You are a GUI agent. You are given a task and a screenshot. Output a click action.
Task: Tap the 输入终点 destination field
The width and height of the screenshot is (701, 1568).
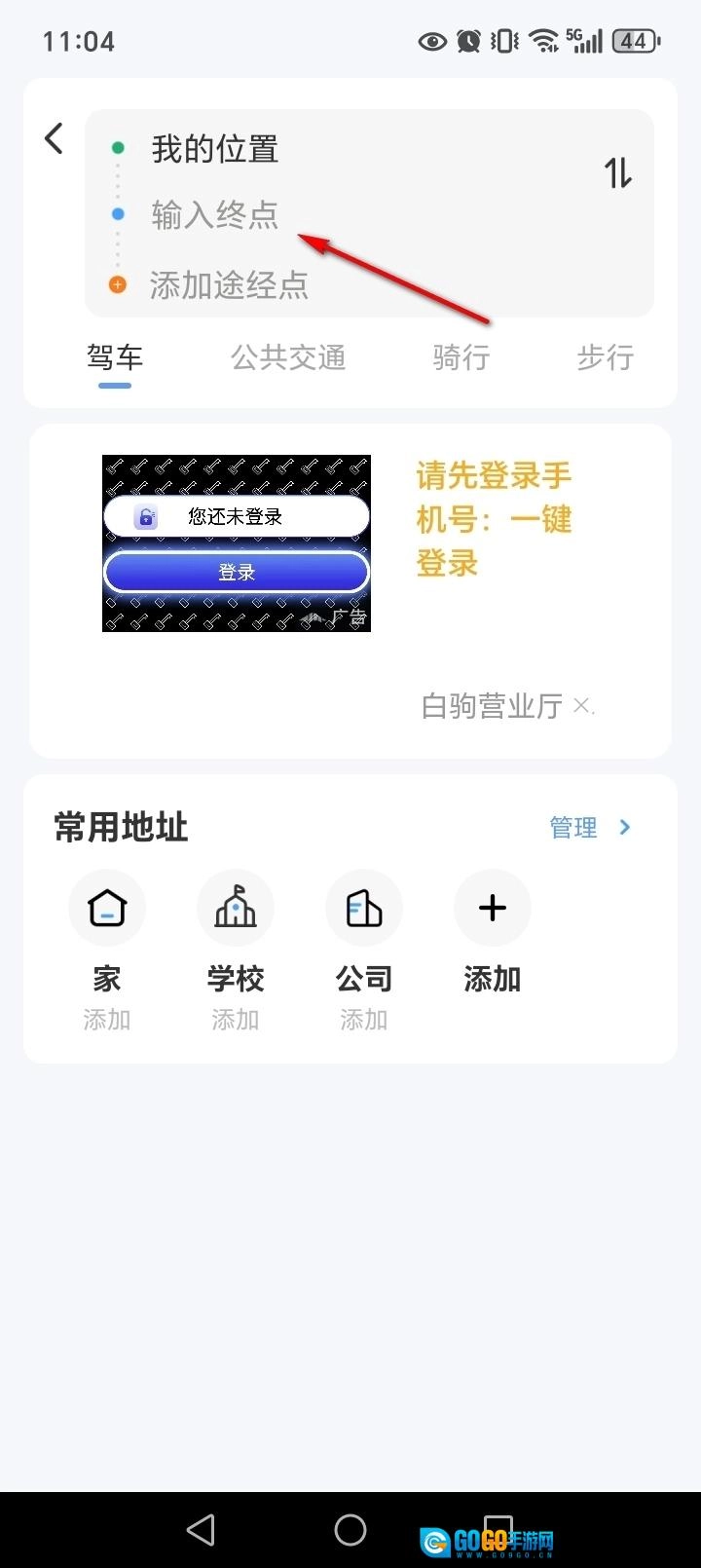pyautogui.click(x=214, y=214)
